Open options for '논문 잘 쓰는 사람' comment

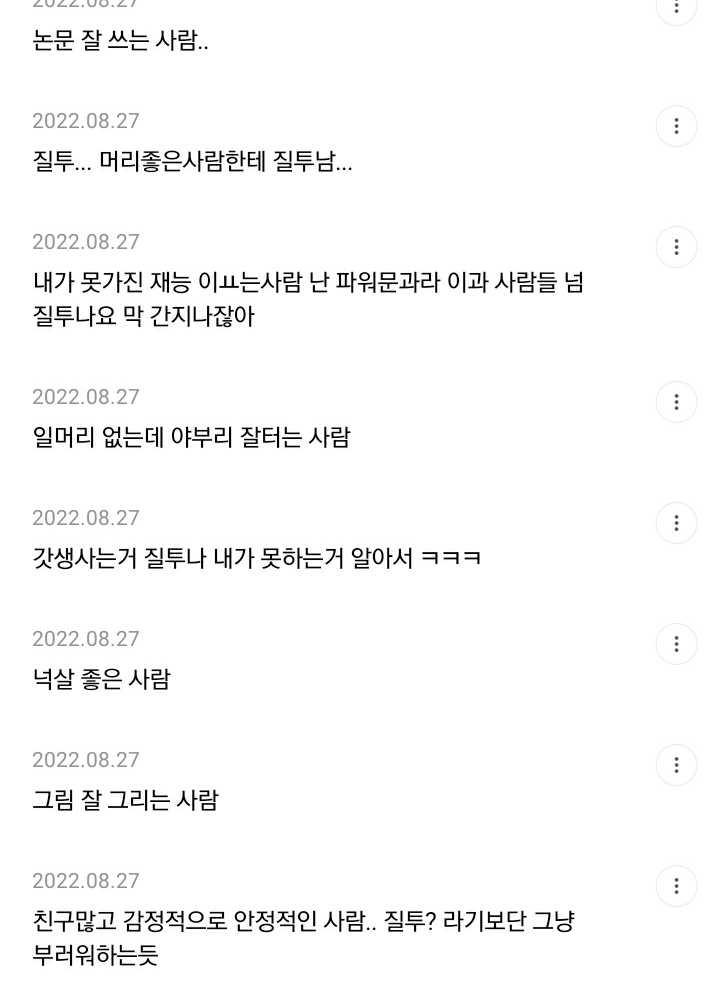[676, 8]
